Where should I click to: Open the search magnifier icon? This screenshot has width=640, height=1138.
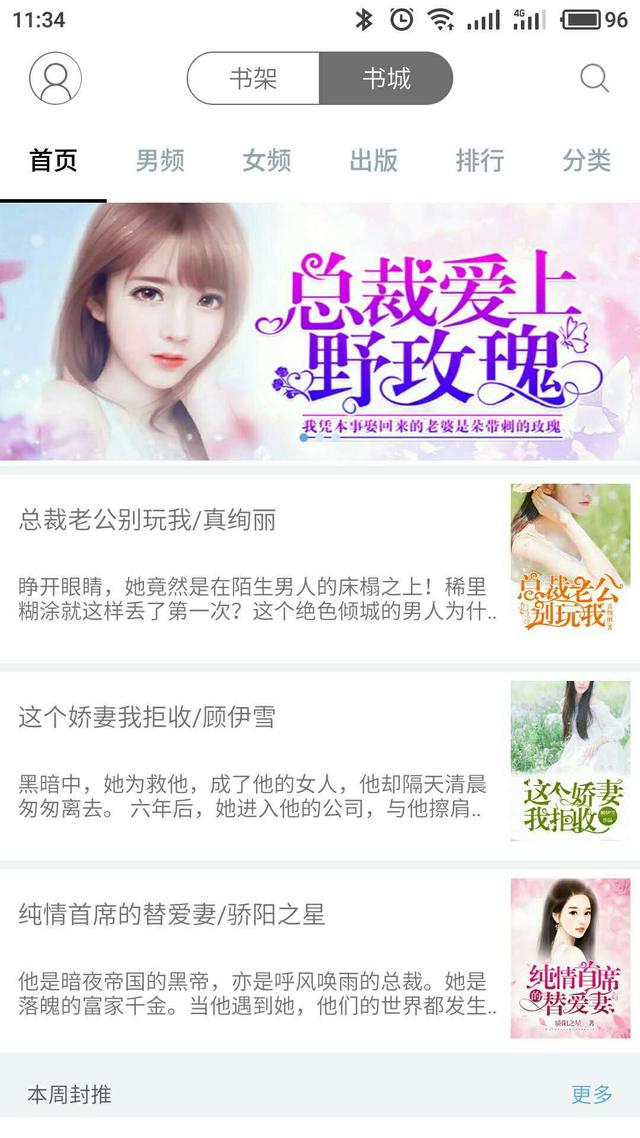click(x=595, y=78)
